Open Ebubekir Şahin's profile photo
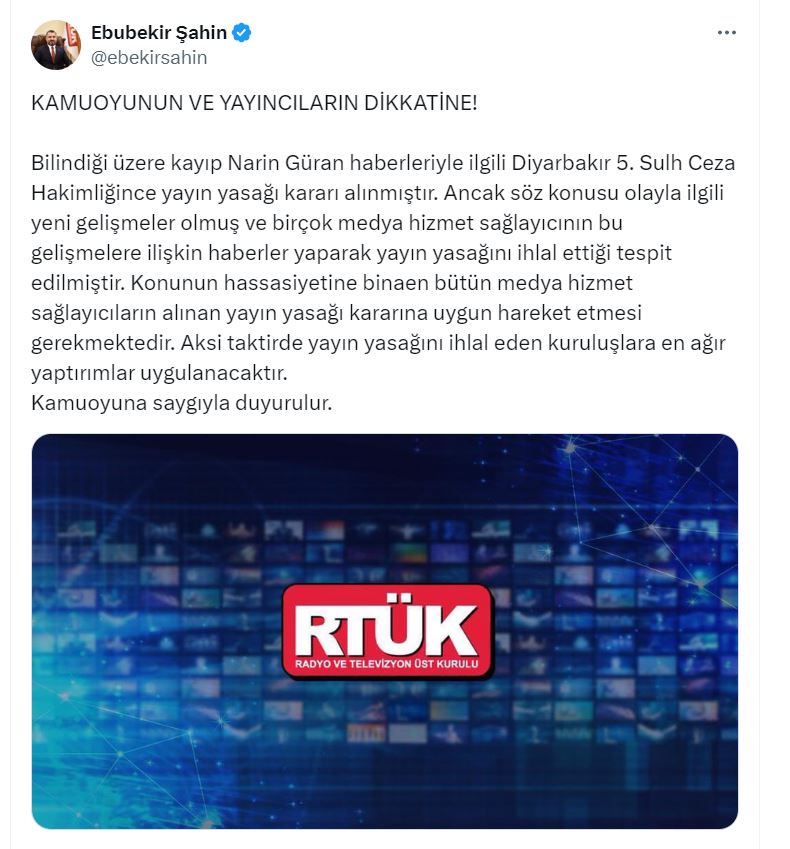The image size is (790, 849). click(x=55, y=45)
